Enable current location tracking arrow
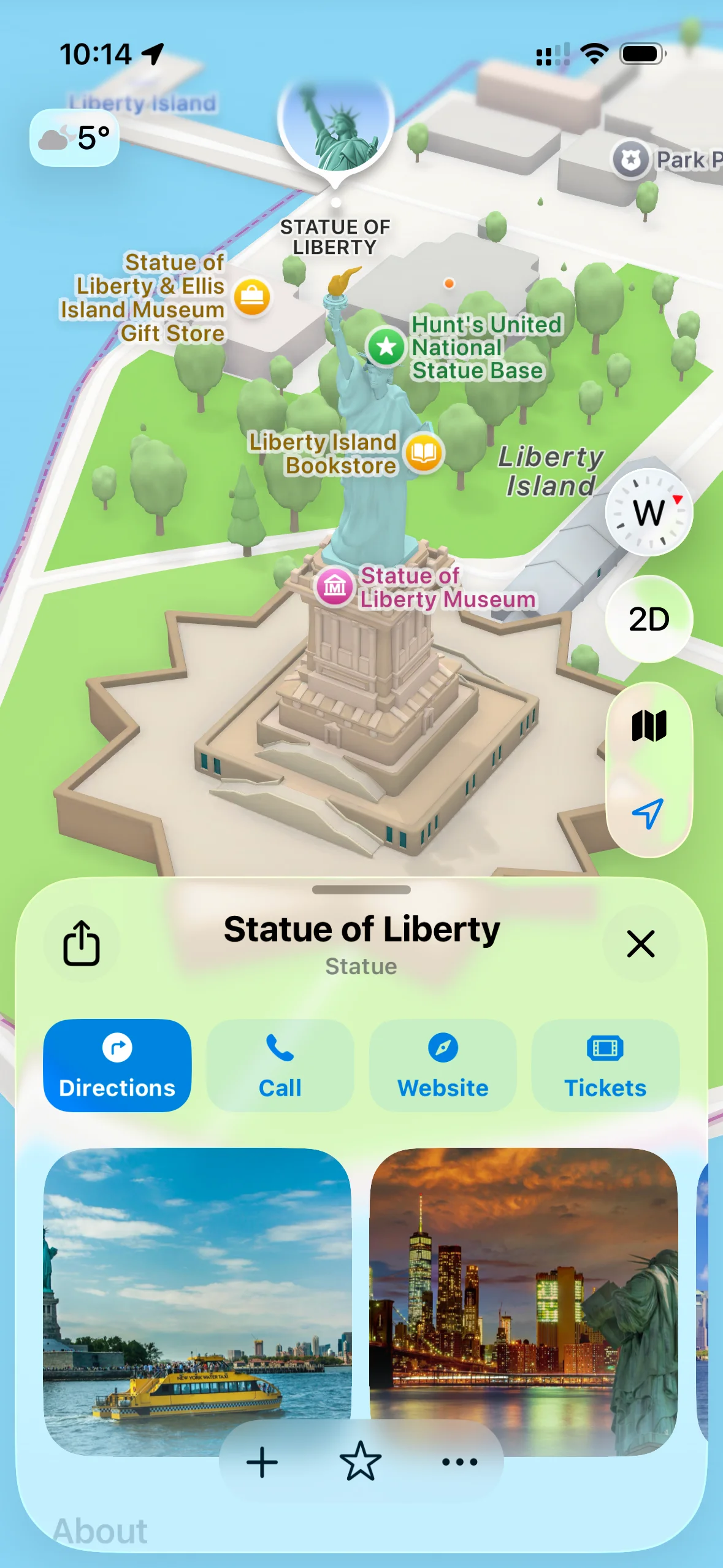 [649, 815]
